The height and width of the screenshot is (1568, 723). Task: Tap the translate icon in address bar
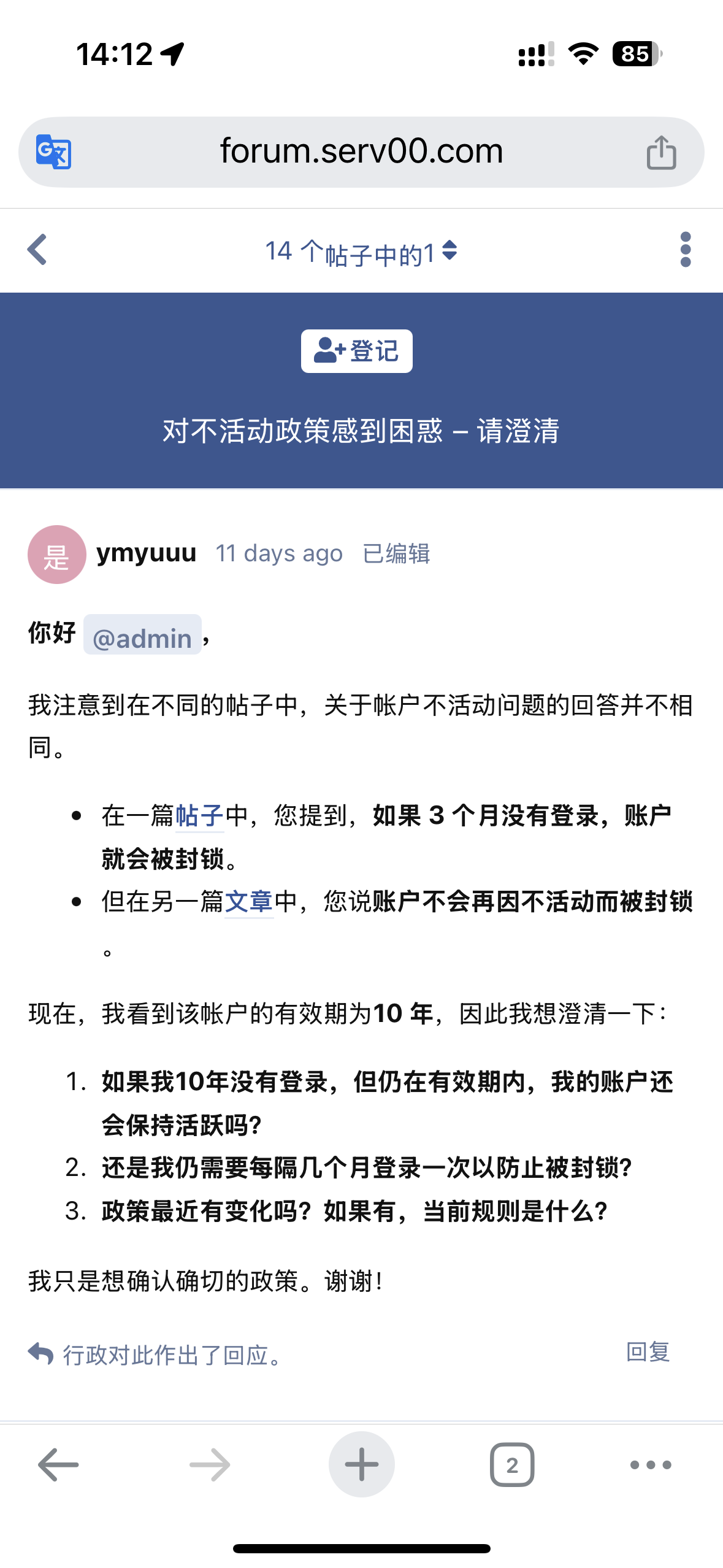click(x=53, y=152)
